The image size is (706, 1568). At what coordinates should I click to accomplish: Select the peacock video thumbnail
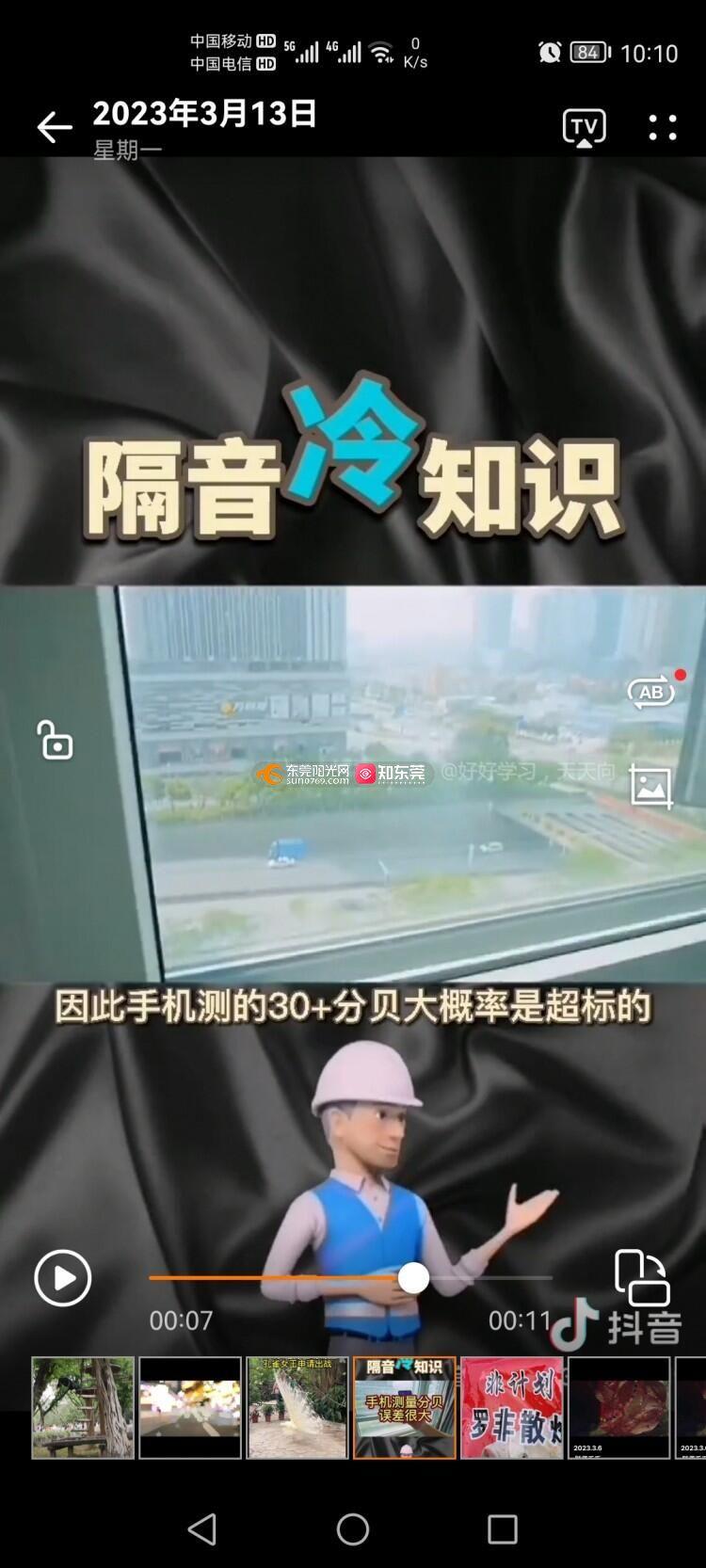297,1408
